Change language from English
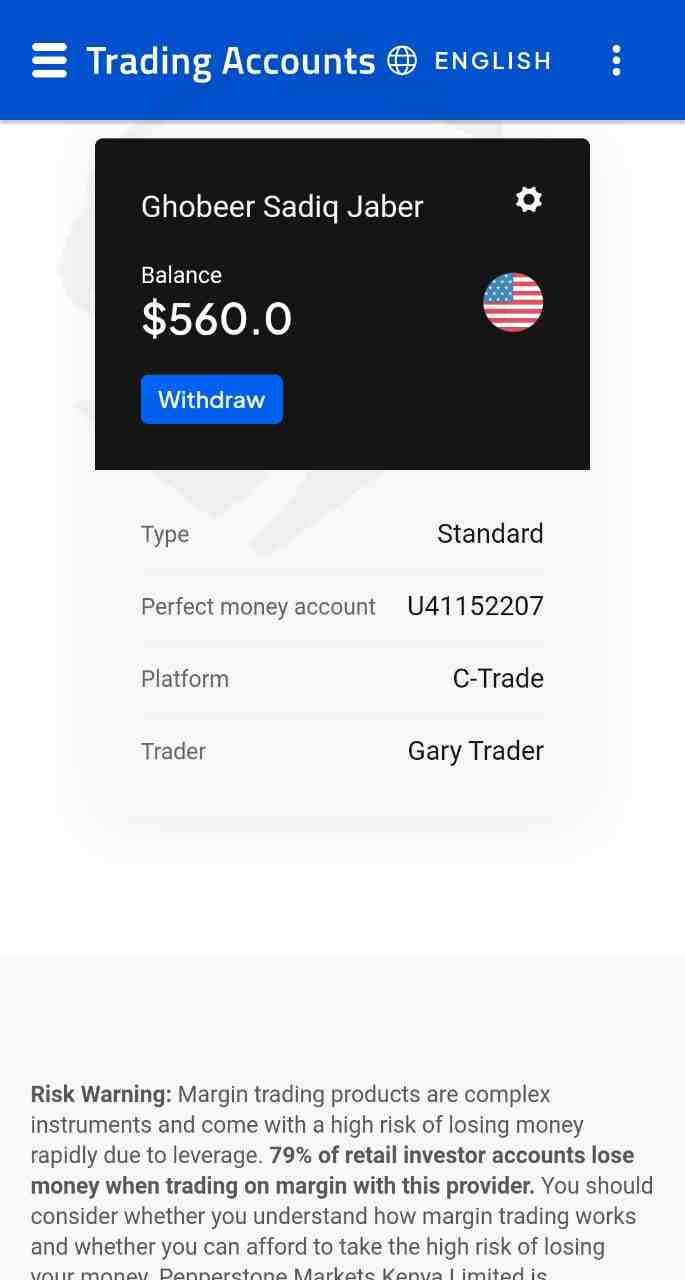The width and height of the screenshot is (685, 1280). tap(469, 61)
